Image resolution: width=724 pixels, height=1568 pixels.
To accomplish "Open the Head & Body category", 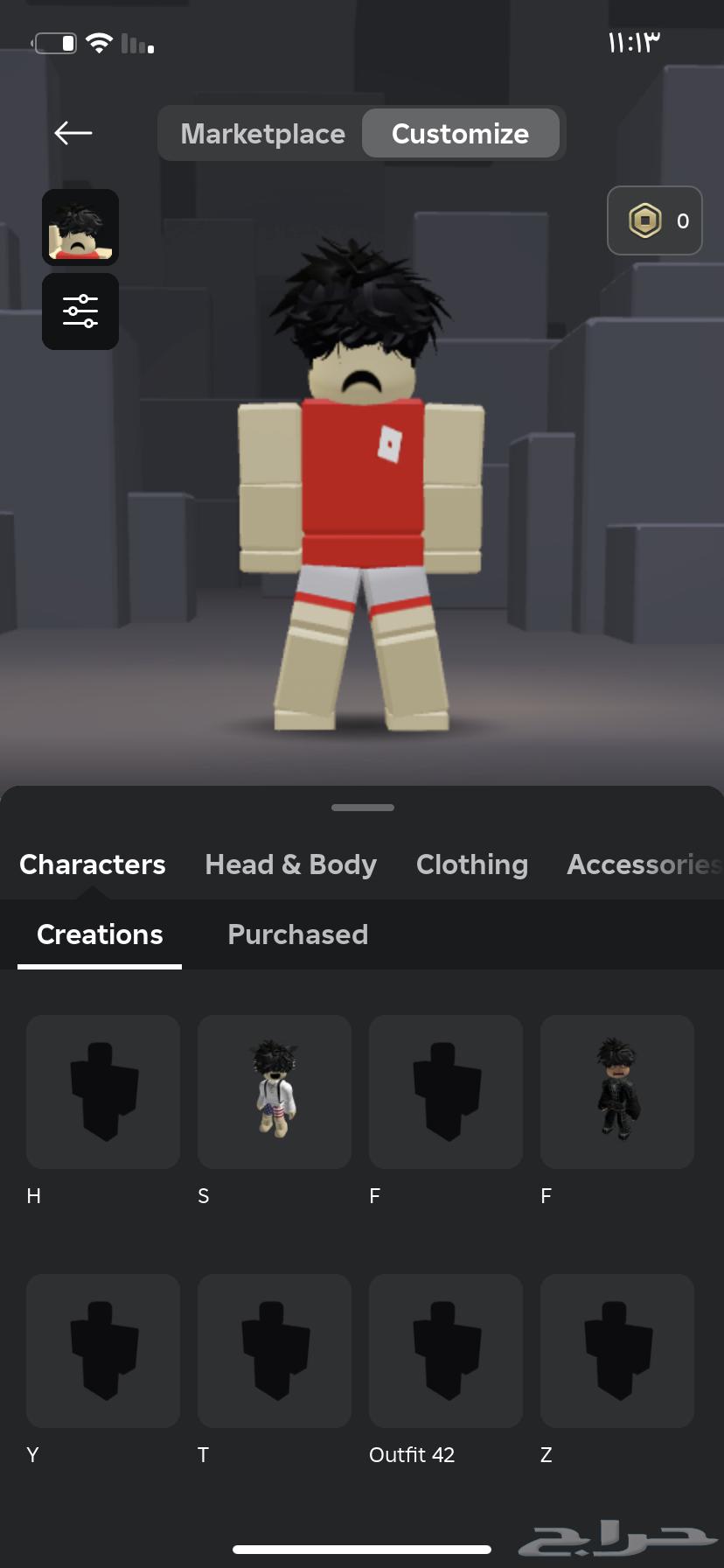I will point(290,864).
